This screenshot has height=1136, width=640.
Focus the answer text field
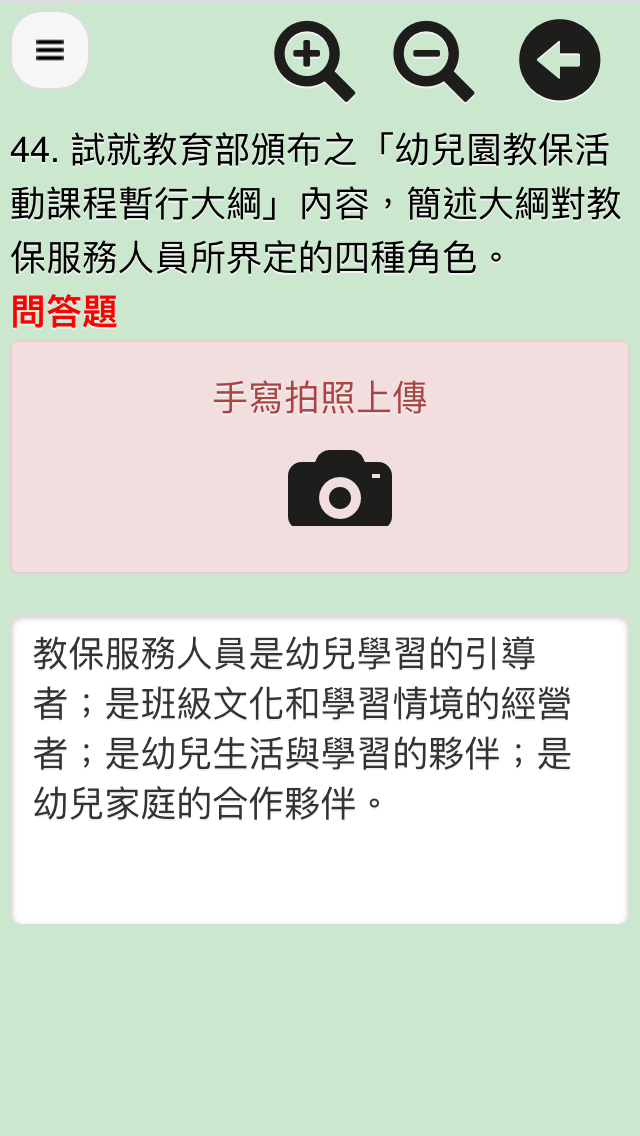(x=320, y=770)
